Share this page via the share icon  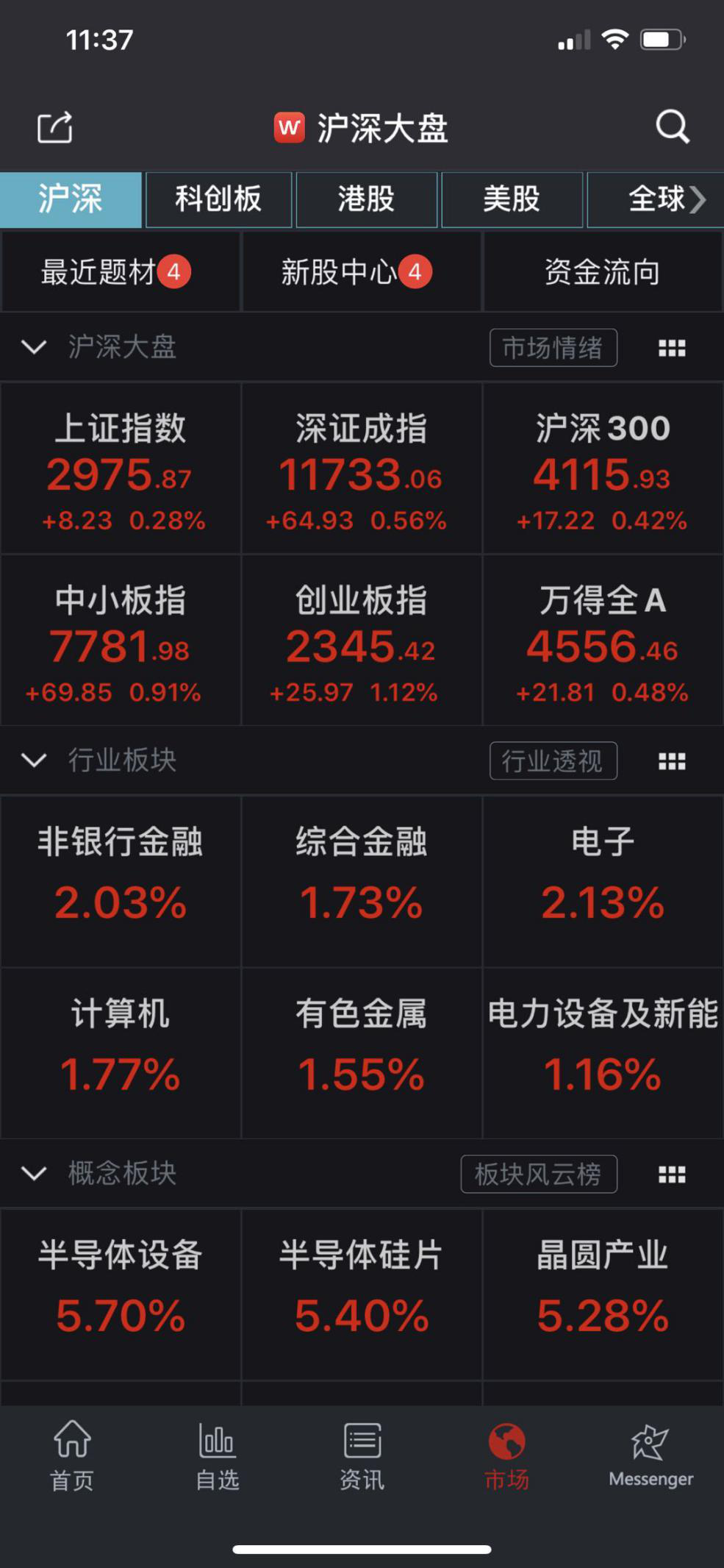pyautogui.click(x=55, y=127)
